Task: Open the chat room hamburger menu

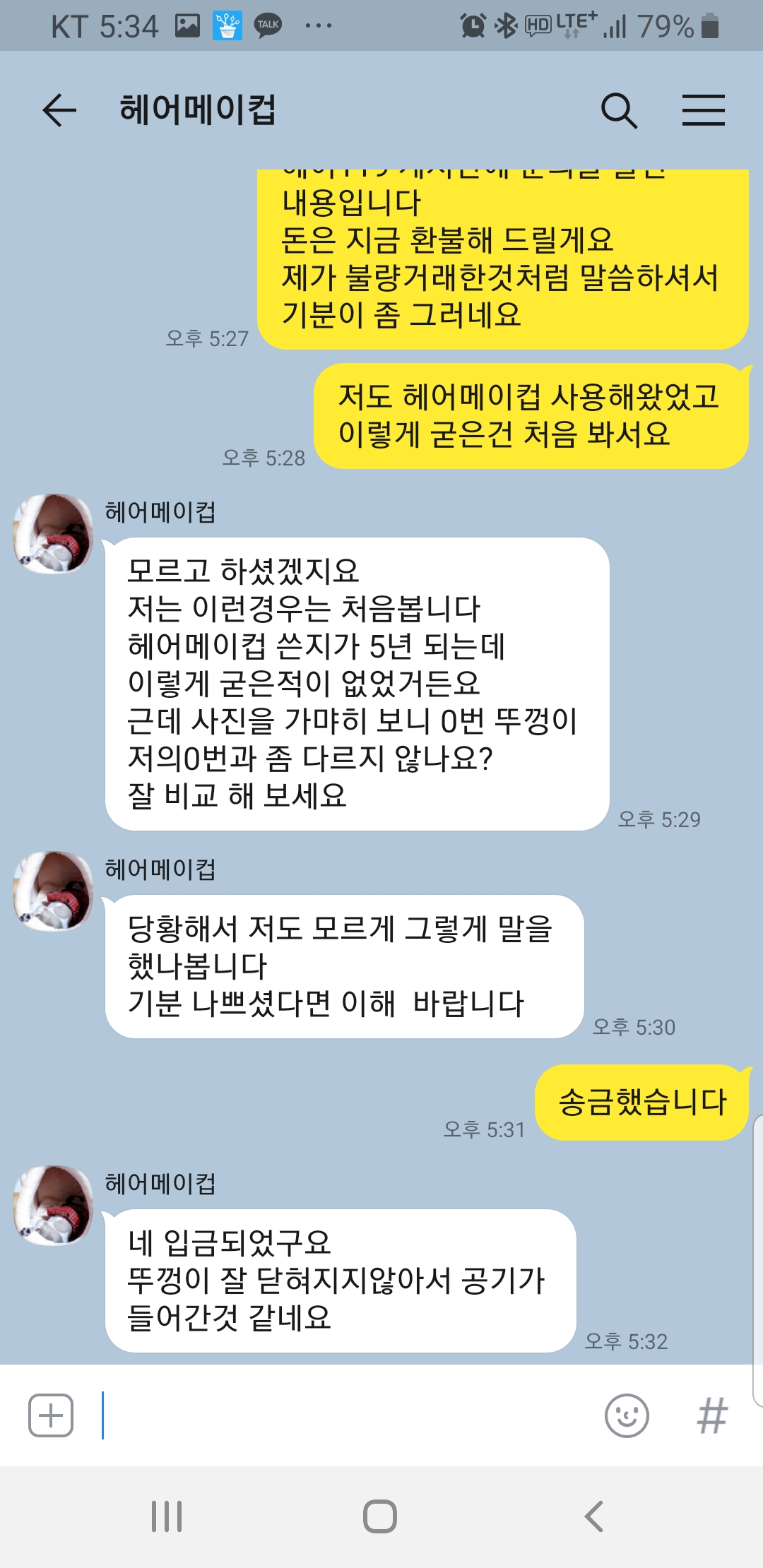Action: coord(704,110)
